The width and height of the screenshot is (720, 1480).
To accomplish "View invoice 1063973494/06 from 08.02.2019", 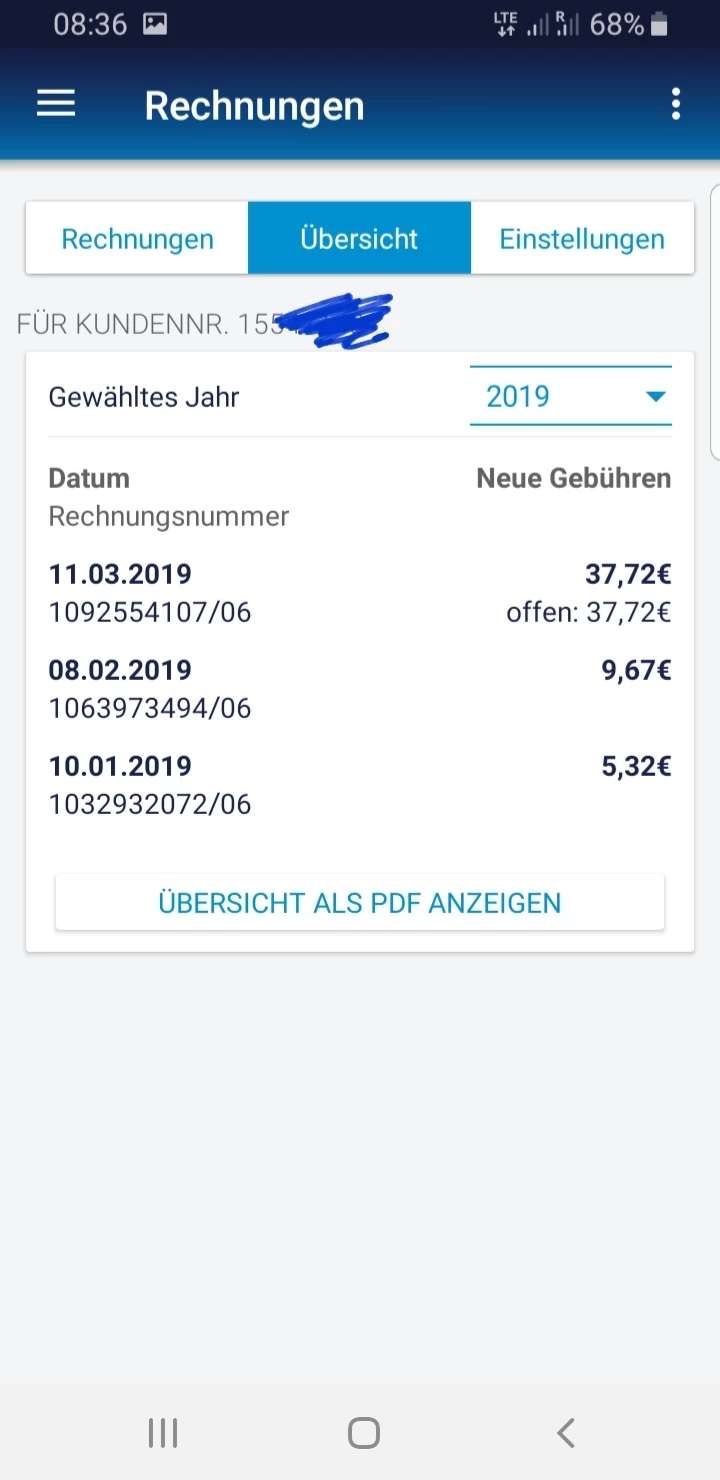I will point(359,689).
